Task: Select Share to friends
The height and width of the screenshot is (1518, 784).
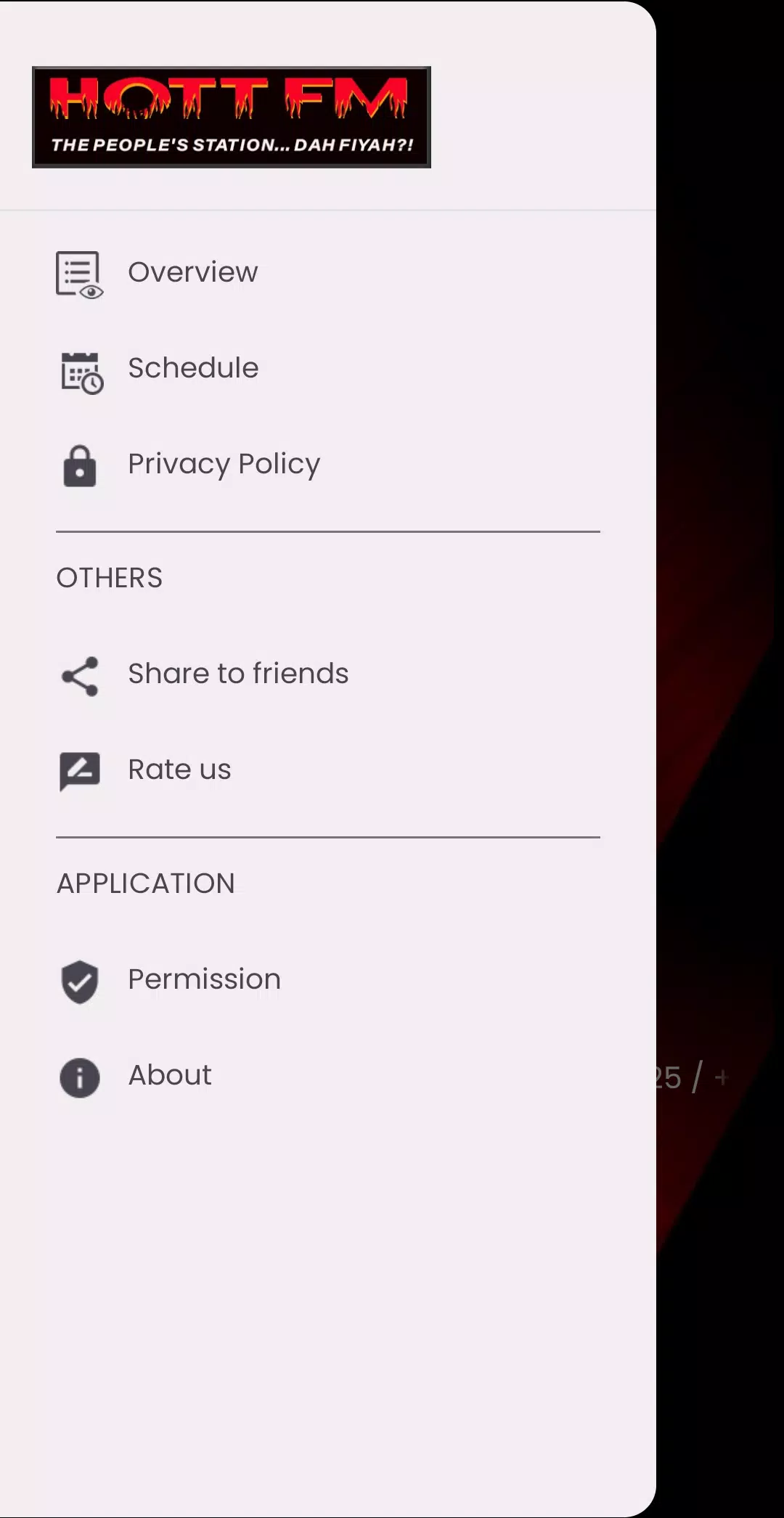Action: tap(238, 674)
